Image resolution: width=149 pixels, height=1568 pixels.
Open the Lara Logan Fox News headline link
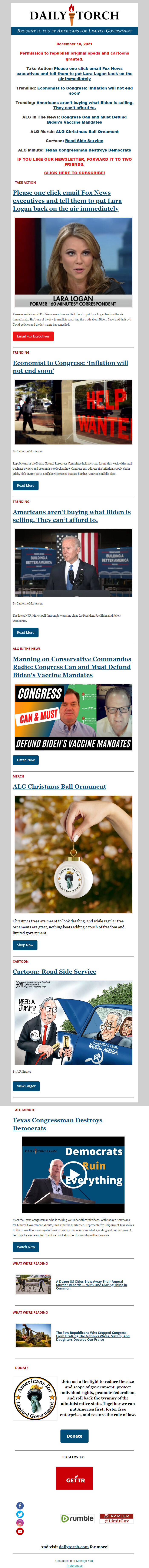pos(67,200)
